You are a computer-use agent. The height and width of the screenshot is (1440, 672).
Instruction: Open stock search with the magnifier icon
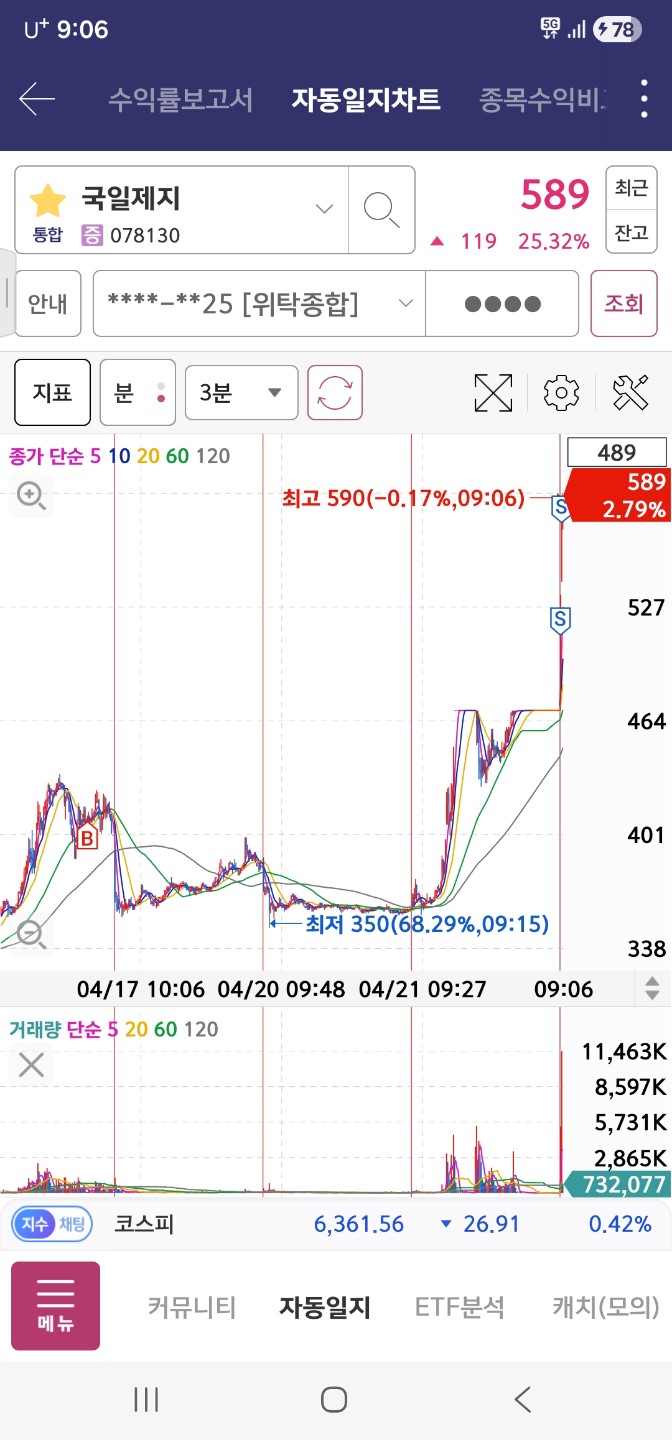point(381,209)
